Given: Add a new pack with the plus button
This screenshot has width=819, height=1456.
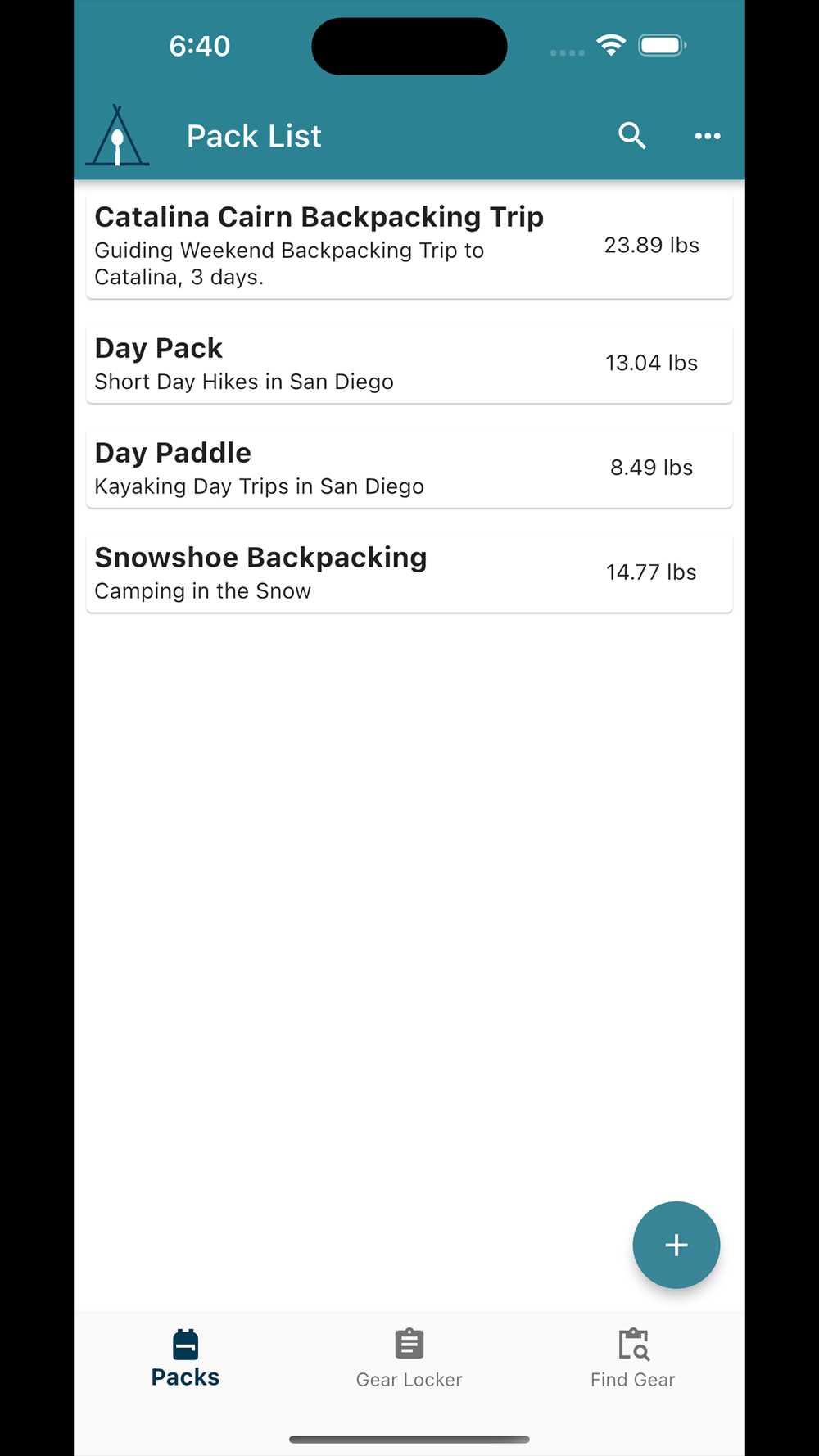Looking at the screenshot, I should tap(676, 1245).
